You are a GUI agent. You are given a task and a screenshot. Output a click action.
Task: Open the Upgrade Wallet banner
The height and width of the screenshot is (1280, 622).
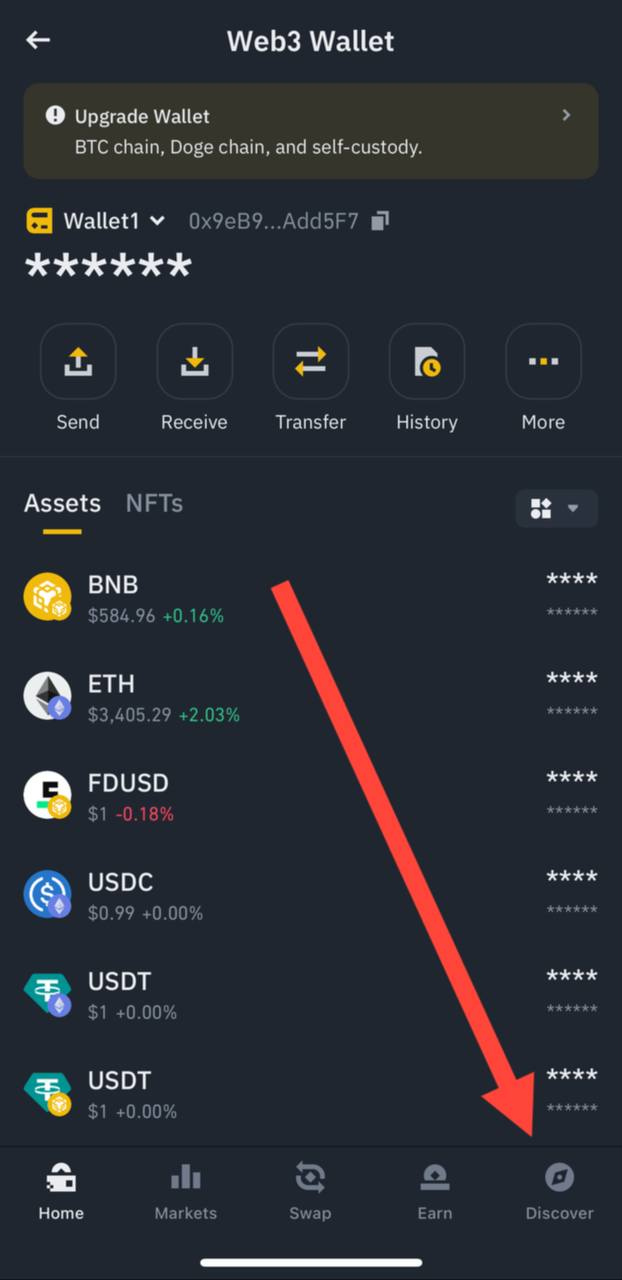coord(310,131)
